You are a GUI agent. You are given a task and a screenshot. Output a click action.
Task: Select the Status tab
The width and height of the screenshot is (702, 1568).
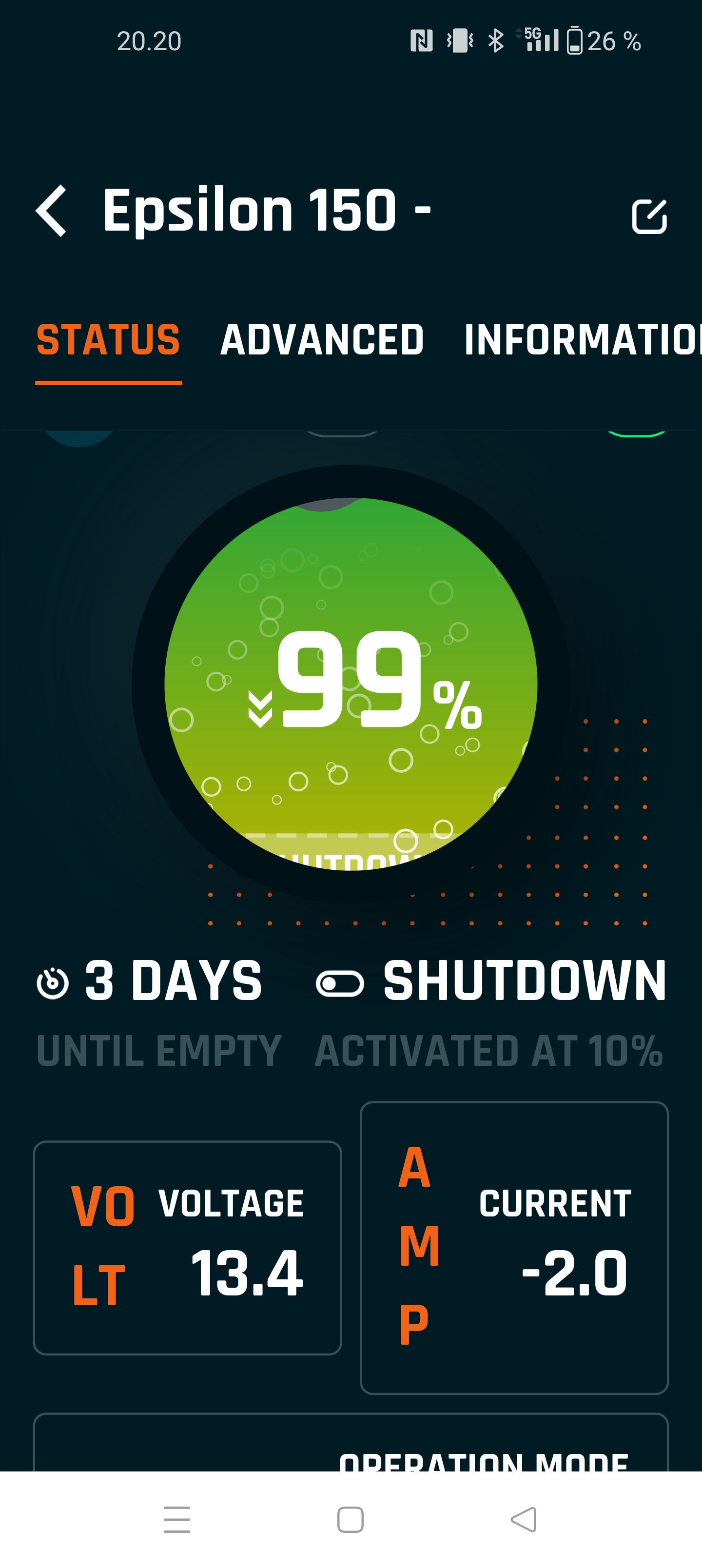tap(108, 340)
